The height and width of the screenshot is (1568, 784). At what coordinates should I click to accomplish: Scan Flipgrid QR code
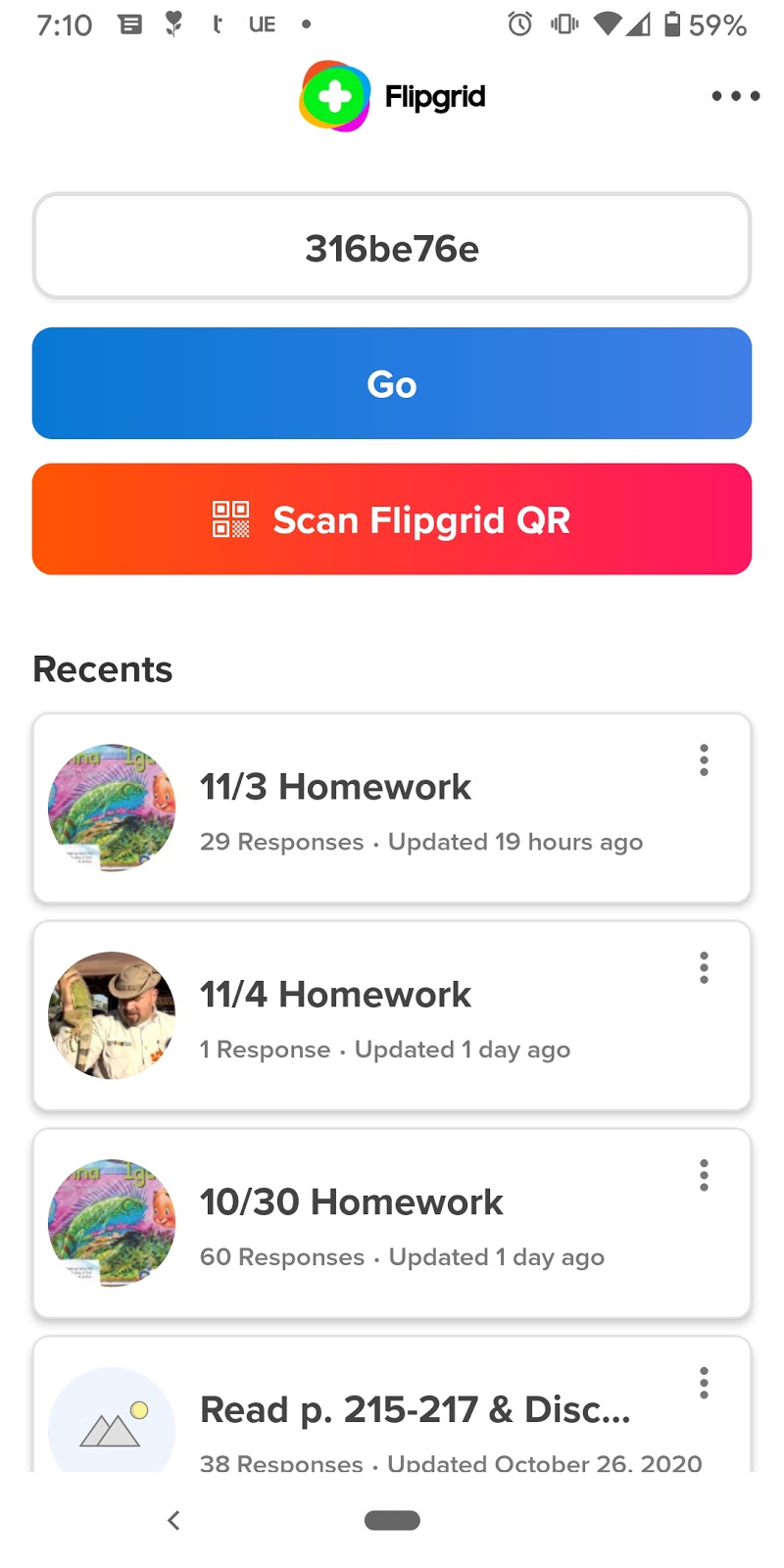[x=392, y=519]
